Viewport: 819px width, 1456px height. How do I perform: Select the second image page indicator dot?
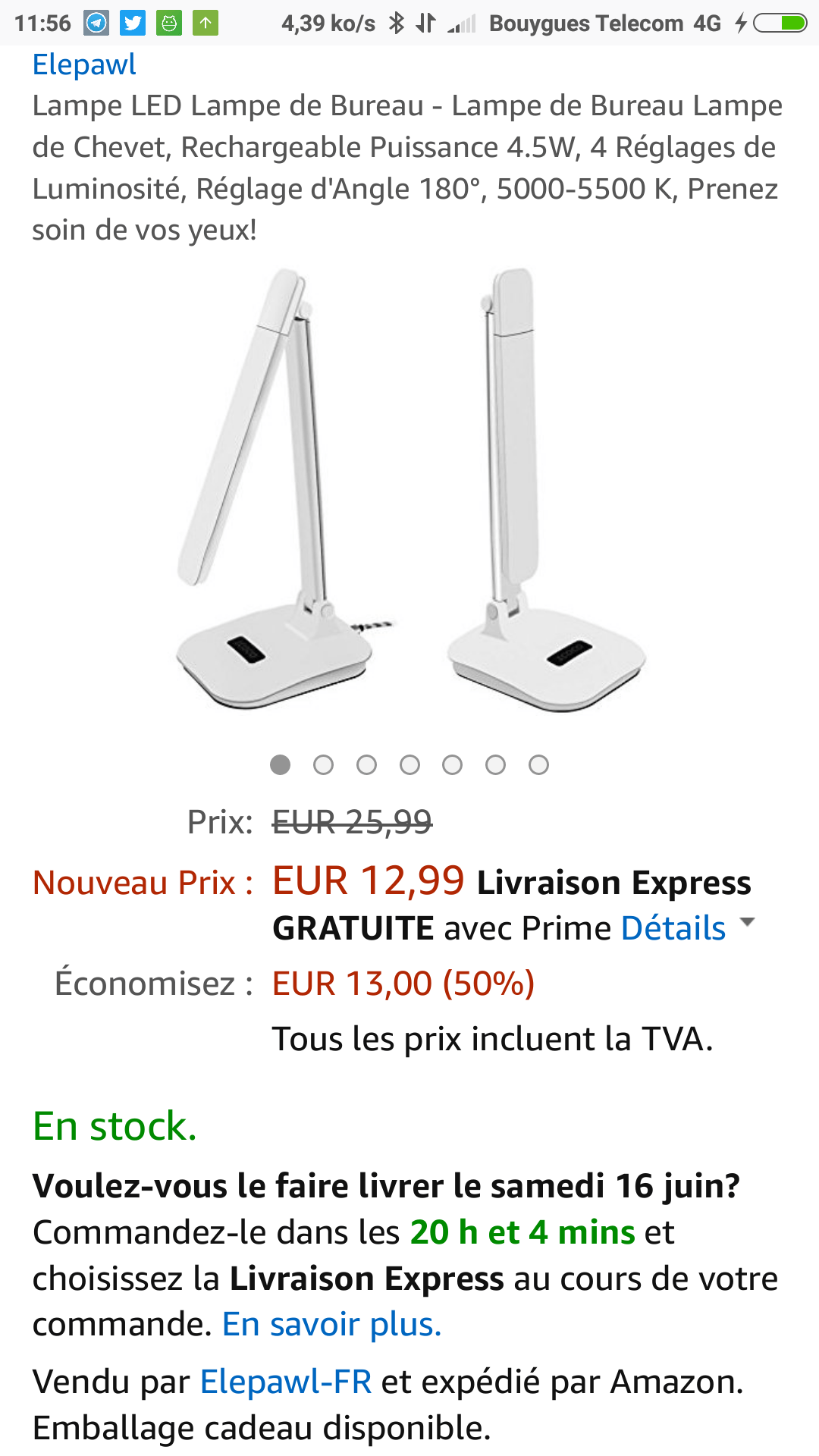click(323, 765)
